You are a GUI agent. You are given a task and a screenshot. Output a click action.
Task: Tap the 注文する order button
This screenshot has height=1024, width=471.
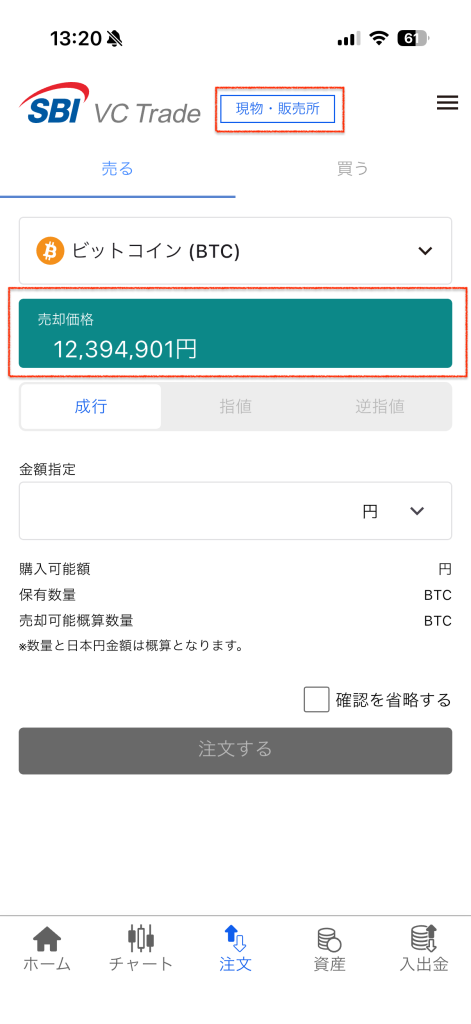point(235,751)
